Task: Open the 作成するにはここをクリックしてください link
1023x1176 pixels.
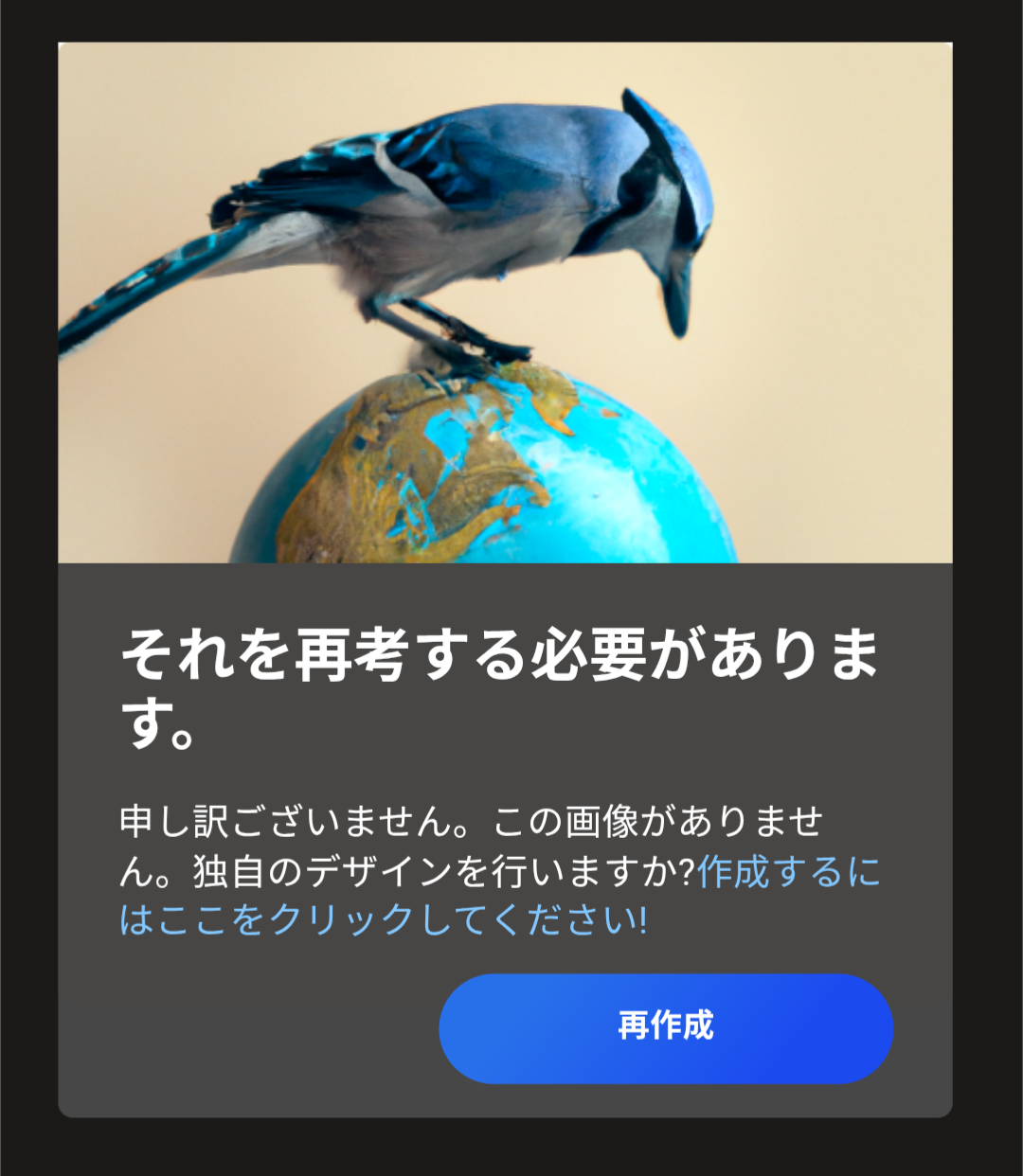Action: pyautogui.click(x=383, y=919)
